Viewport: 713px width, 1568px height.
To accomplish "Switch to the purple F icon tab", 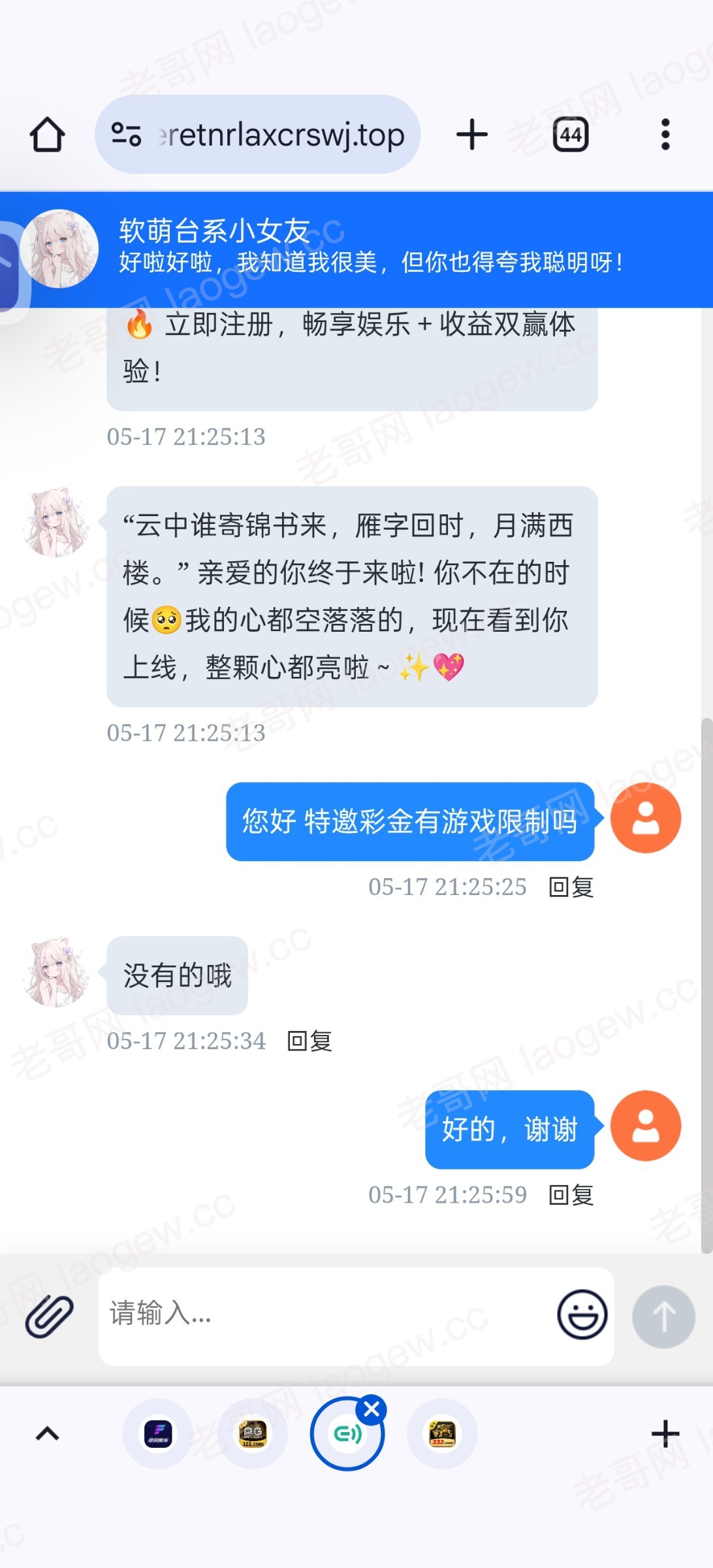I will click(158, 1434).
